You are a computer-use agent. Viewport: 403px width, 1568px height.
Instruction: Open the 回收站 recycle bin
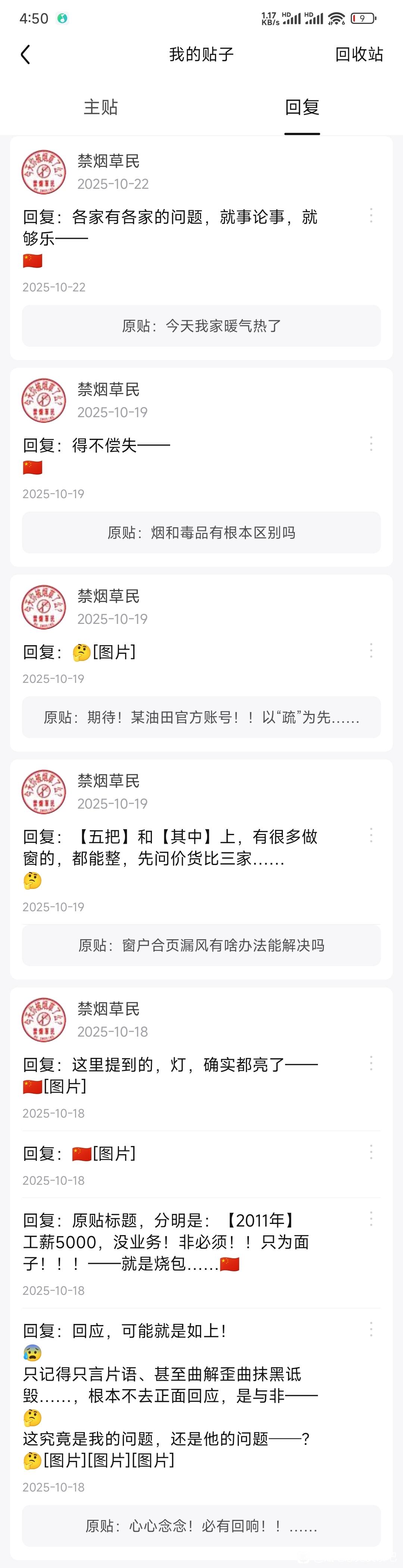pos(359,55)
